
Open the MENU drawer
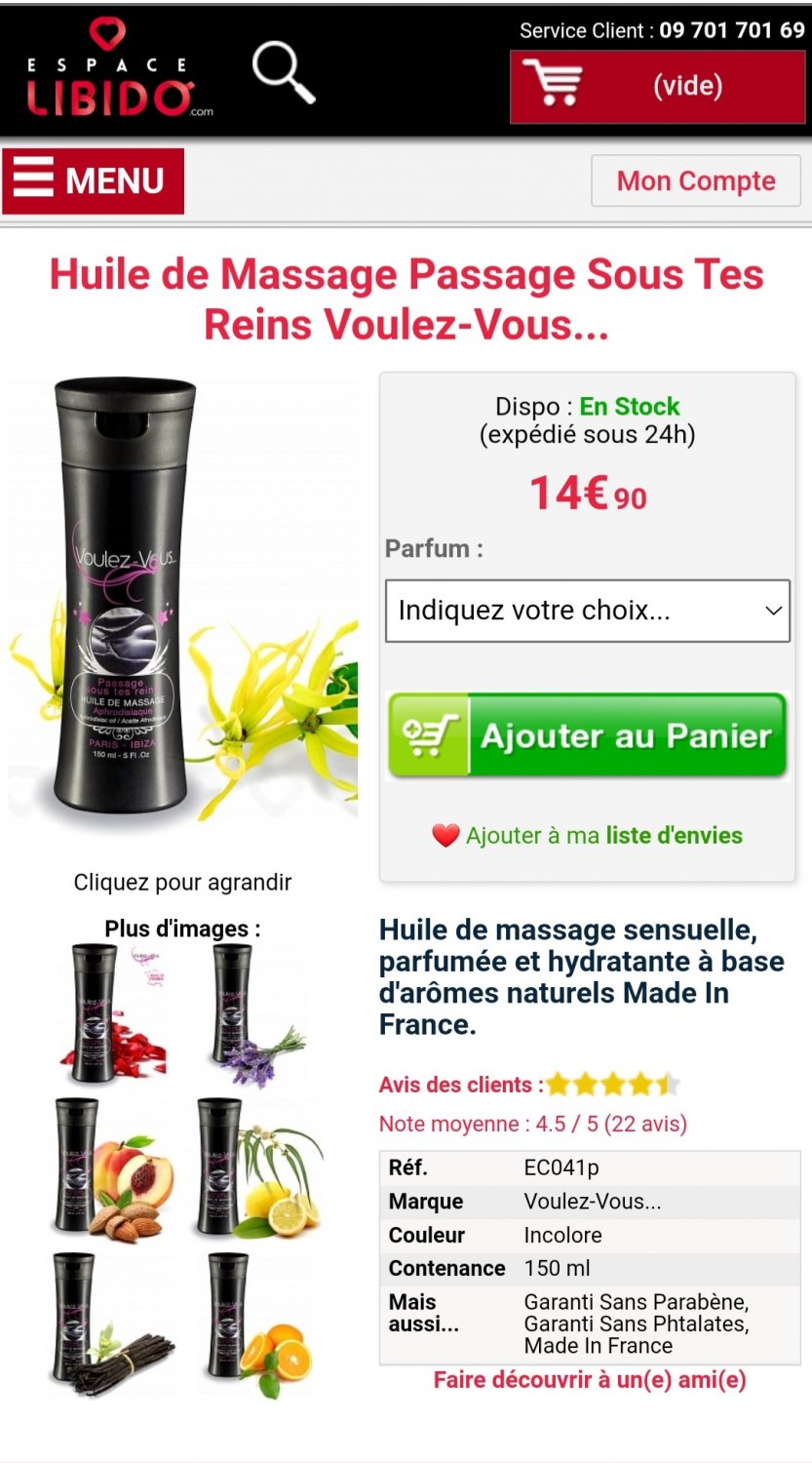94,181
